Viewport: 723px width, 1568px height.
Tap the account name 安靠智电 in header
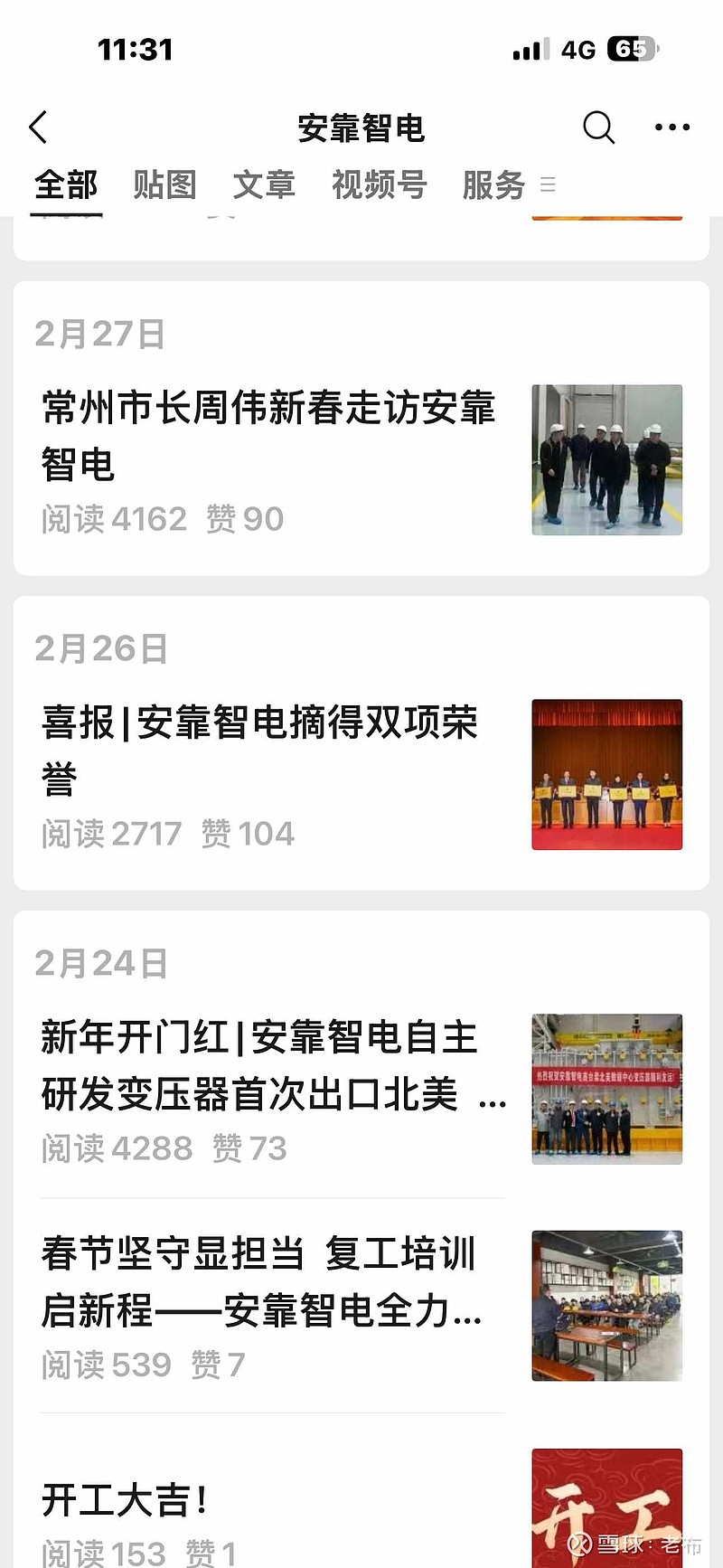pyautogui.click(x=361, y=128)
